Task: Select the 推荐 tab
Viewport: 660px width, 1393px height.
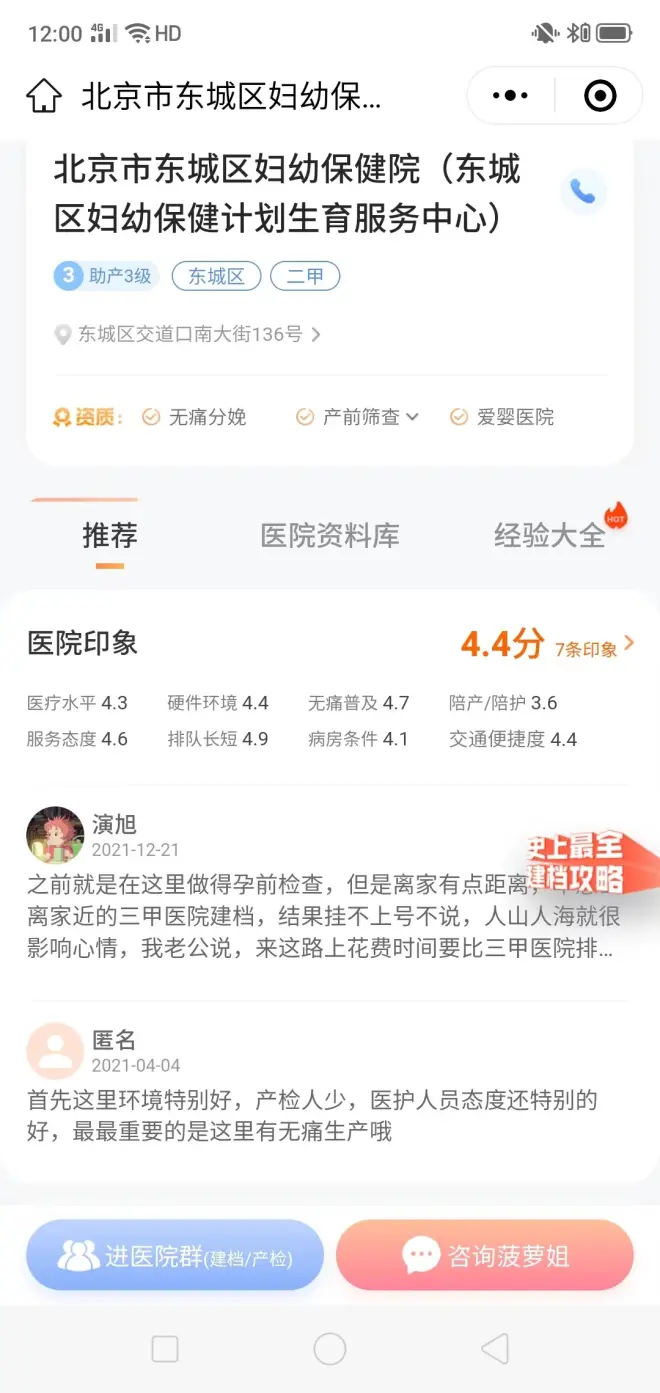Action: [x=110, y=535]
